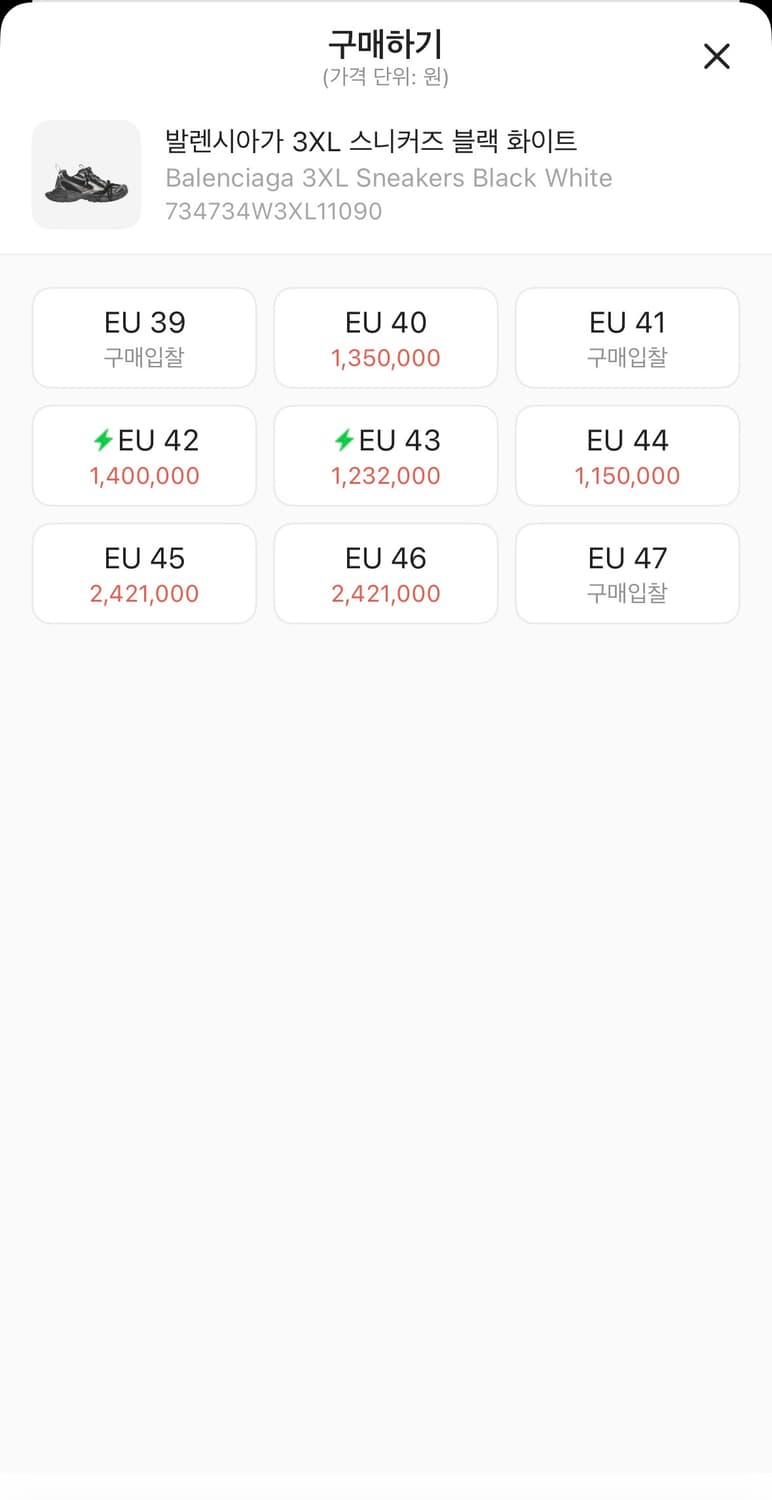Choose the instant-buy size EU 42
This screenshot has height=1500, width=772.
point(144,455)
